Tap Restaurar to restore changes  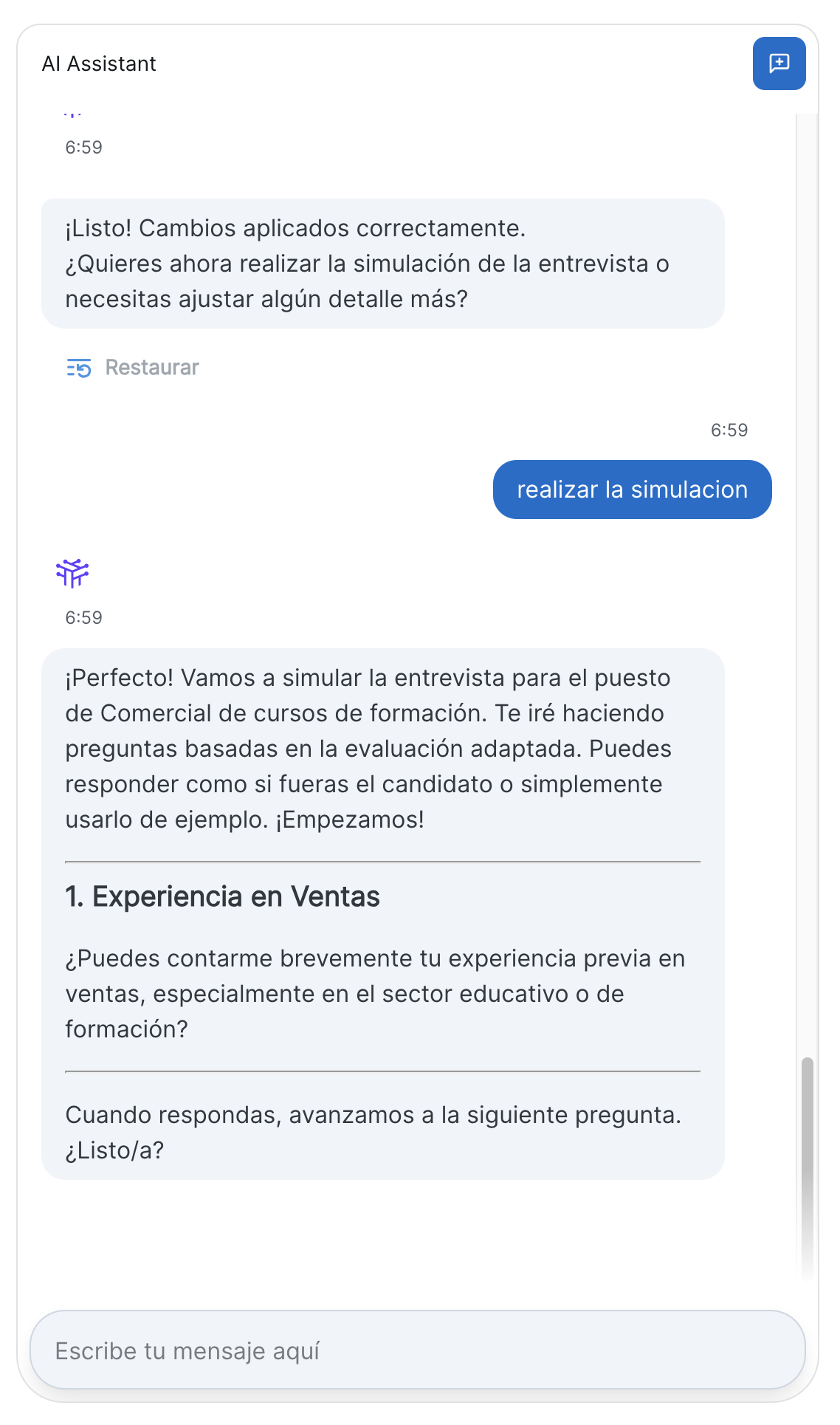pos(134,368)
